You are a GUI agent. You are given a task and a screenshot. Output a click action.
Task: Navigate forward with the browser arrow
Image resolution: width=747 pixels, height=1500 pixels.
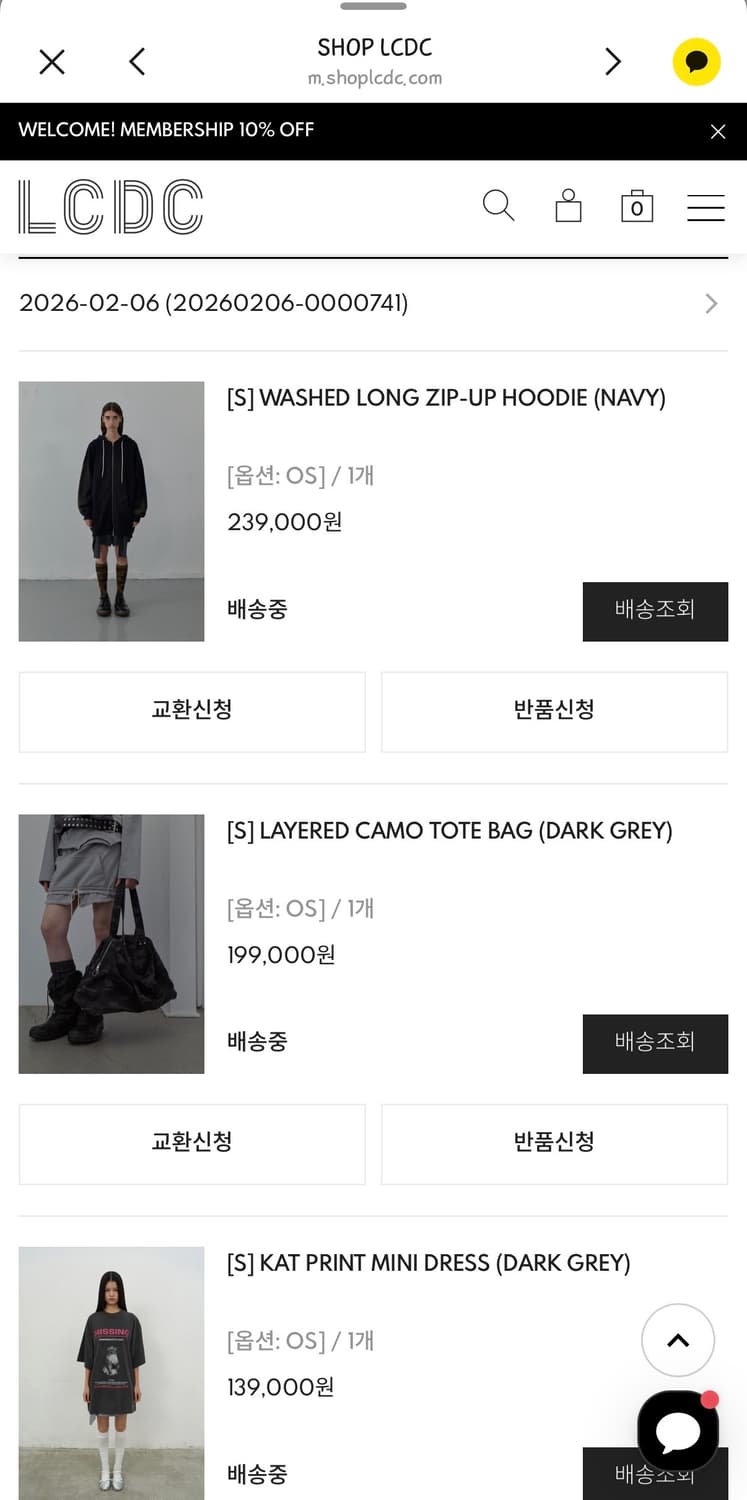coord(613,61)
